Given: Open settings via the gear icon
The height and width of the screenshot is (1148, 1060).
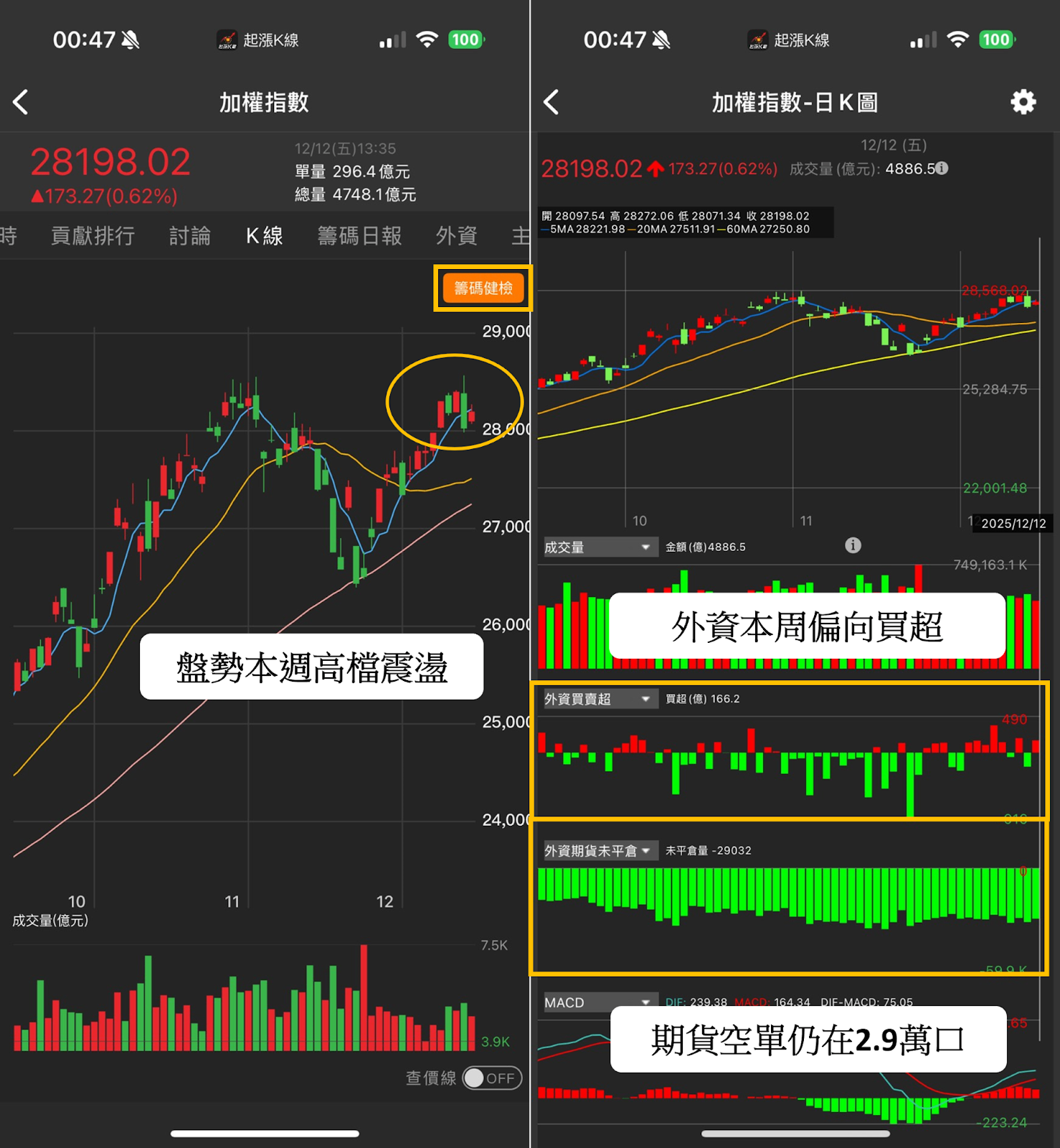Looking at the screenshot, I should click(1023, 102).
